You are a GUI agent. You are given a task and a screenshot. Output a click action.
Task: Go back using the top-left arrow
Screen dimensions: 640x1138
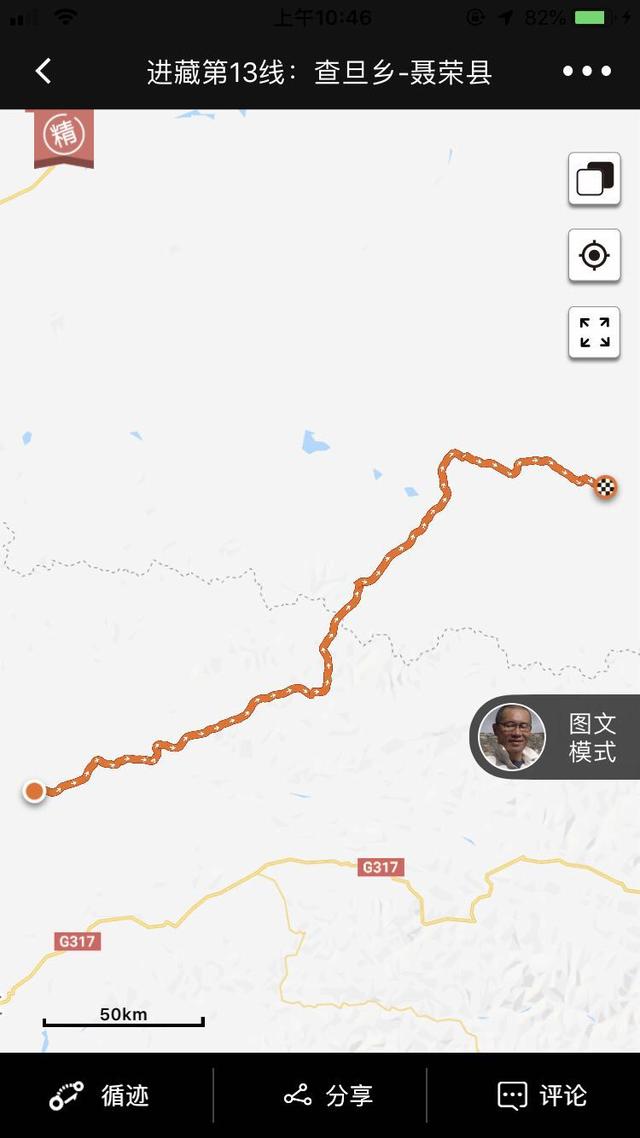[x=43, y=71]
